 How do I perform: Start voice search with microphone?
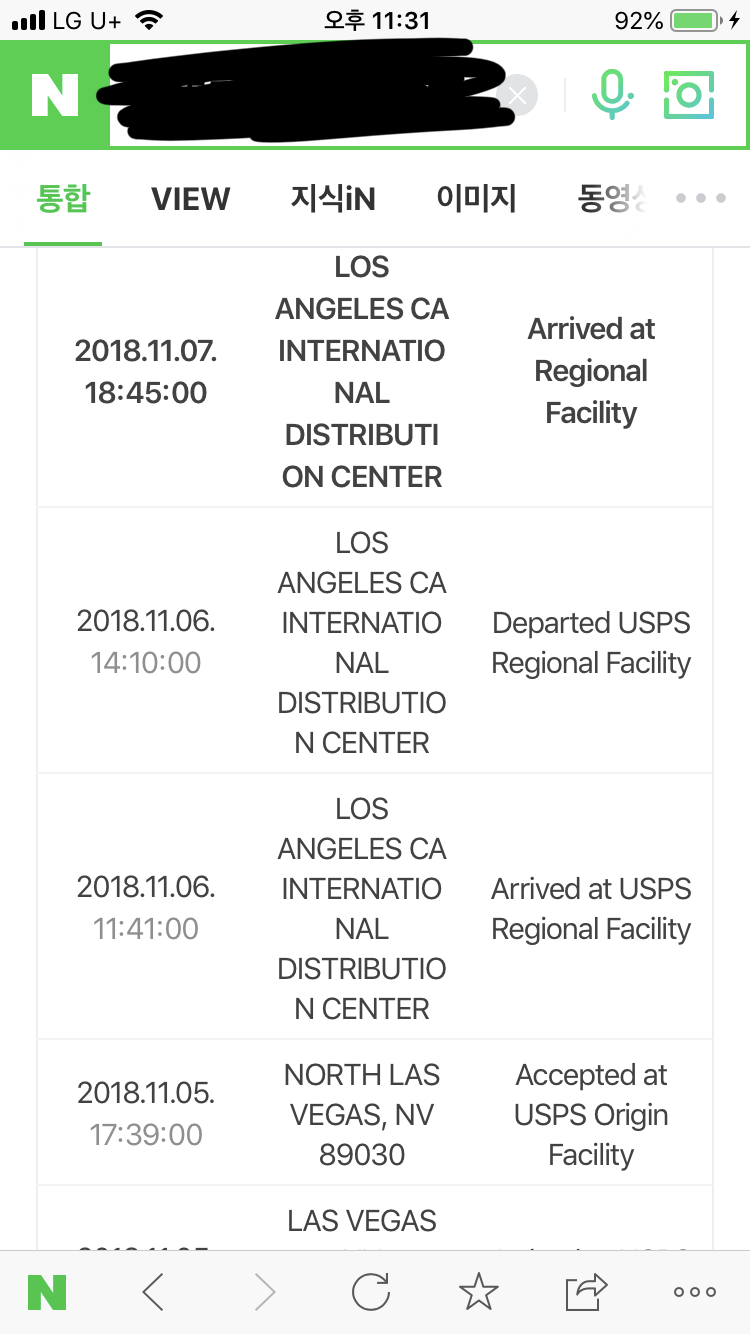point(611,96)
